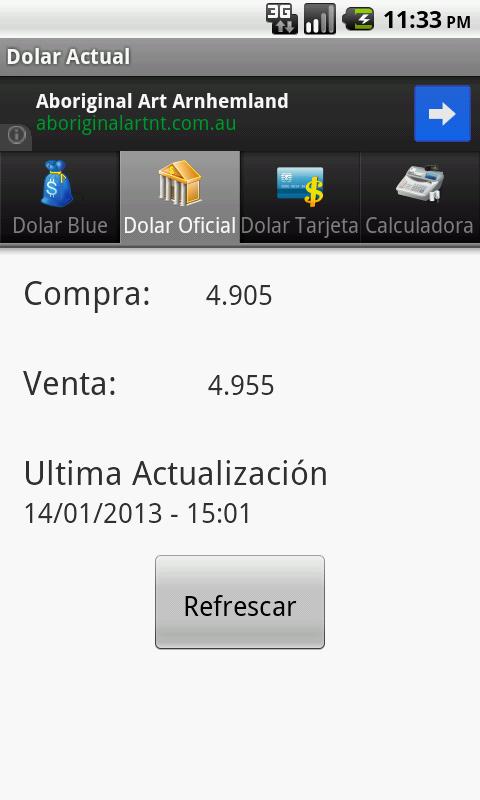480x800 pixels.
Task: Select the Dolar Oficial tab
Action: coord(180,197)
